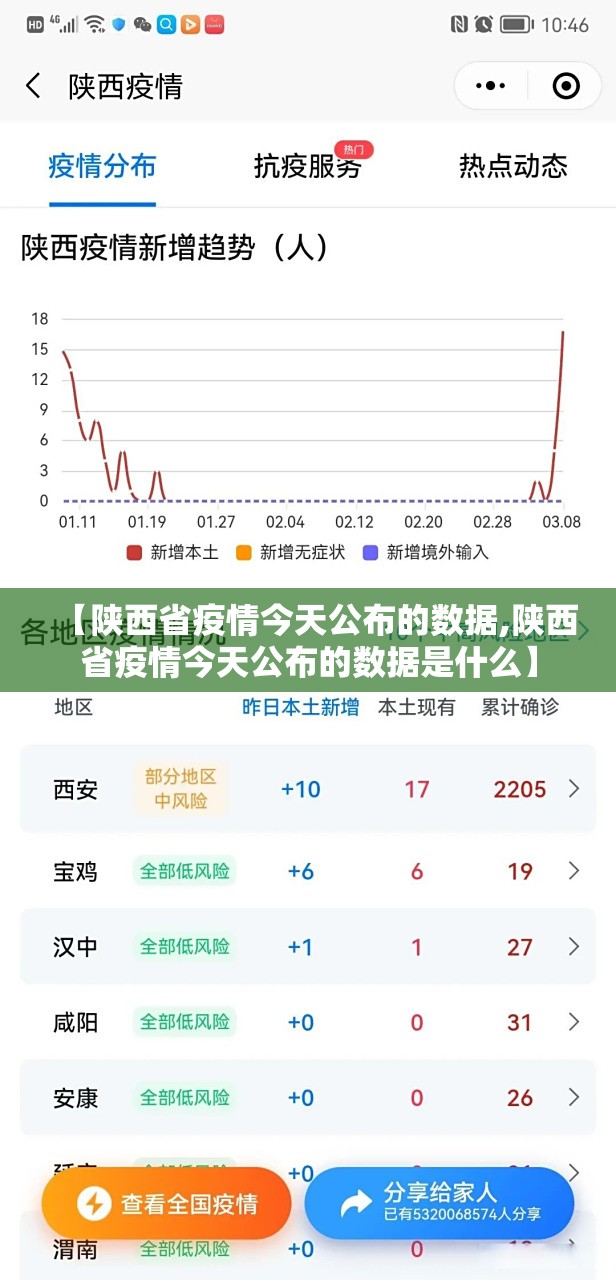Image resolution: width=616 pixels, height=1280 pixels.
Task: Switch to the 抗疫服务 tab
Action: 307,166
